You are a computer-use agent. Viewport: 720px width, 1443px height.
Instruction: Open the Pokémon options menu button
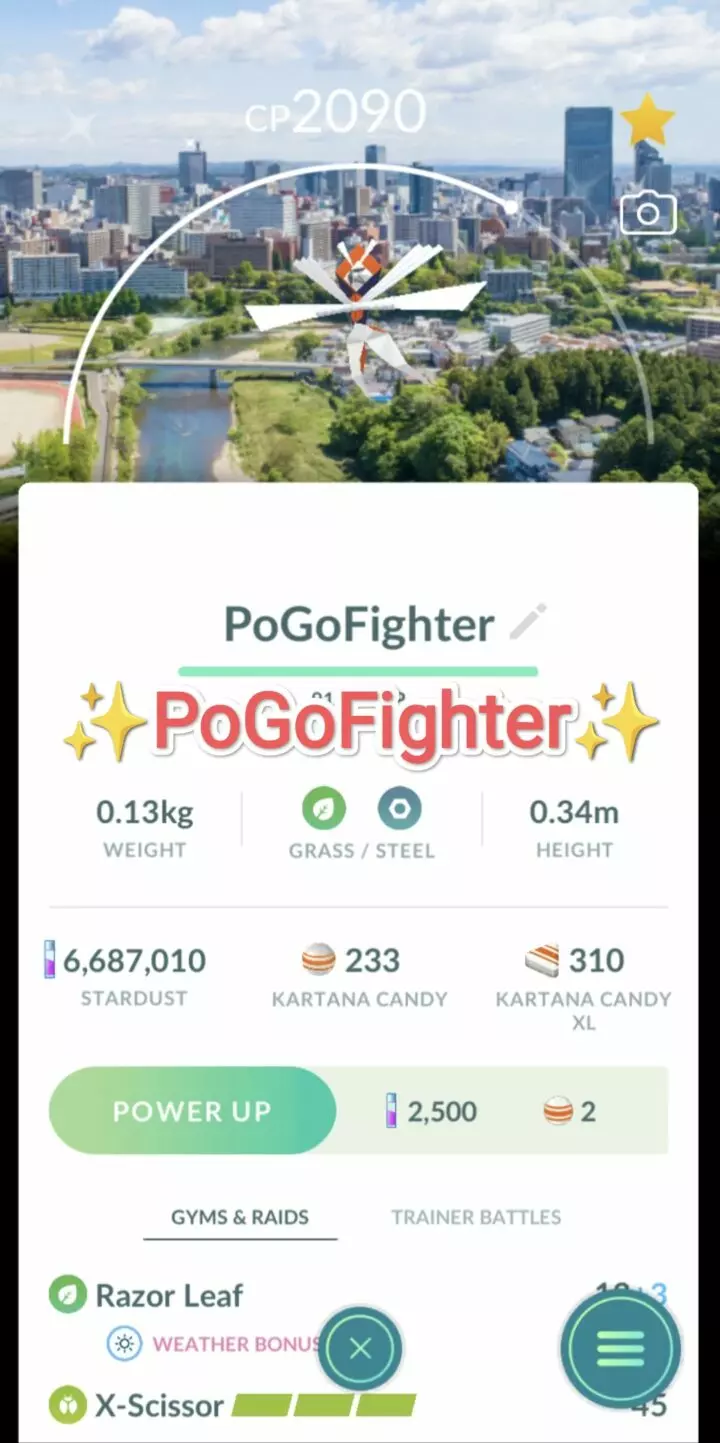pyautogui.click(x=620, y=1348)
